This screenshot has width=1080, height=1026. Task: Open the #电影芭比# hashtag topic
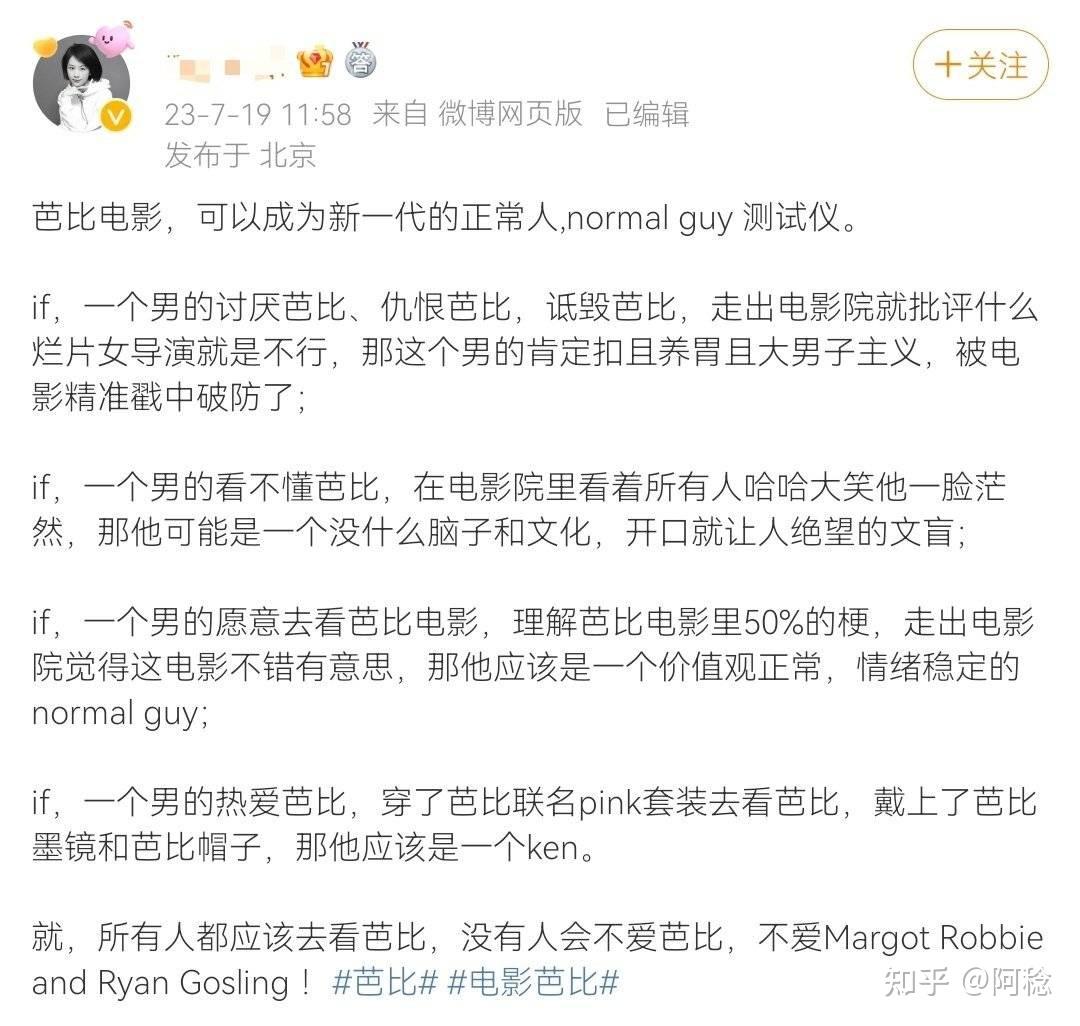click(533, 982)
